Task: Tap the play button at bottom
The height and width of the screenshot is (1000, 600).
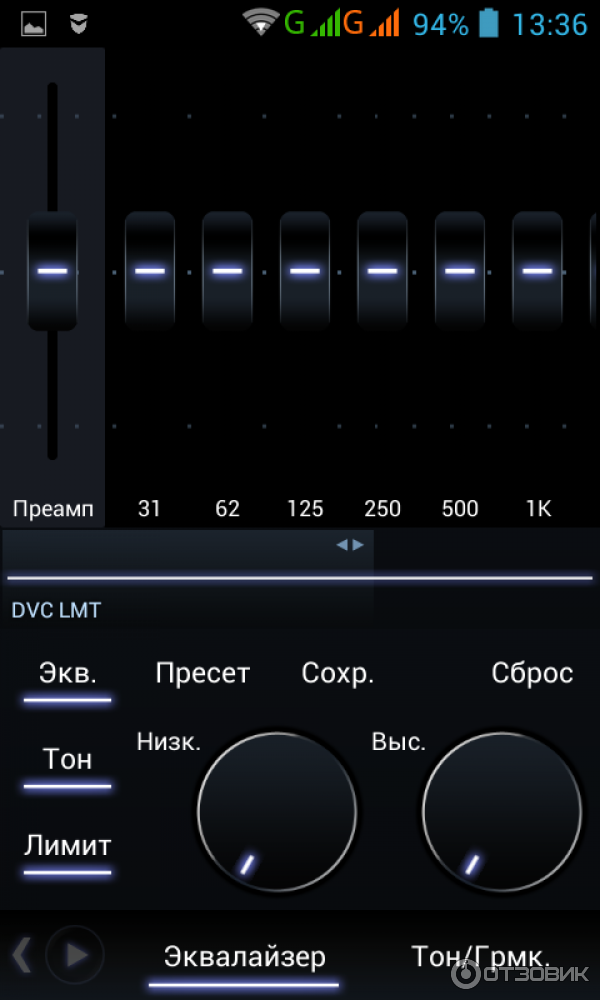Action: (x=75, y=954)
